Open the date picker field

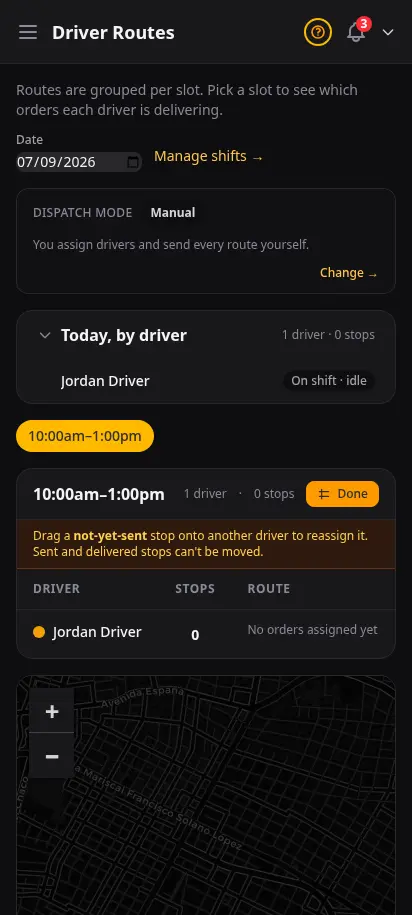79,162
